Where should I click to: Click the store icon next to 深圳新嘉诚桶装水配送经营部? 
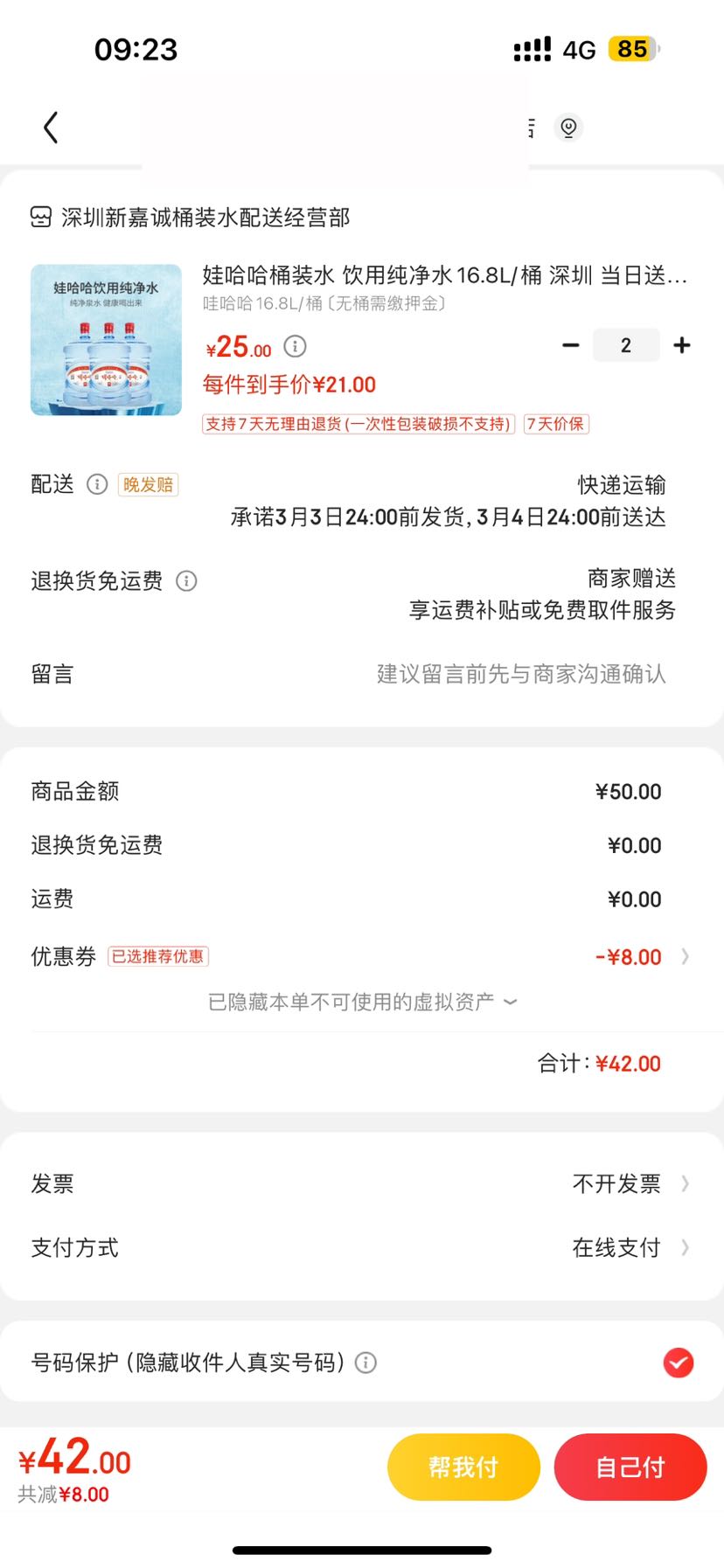click(x=38, y=218)
